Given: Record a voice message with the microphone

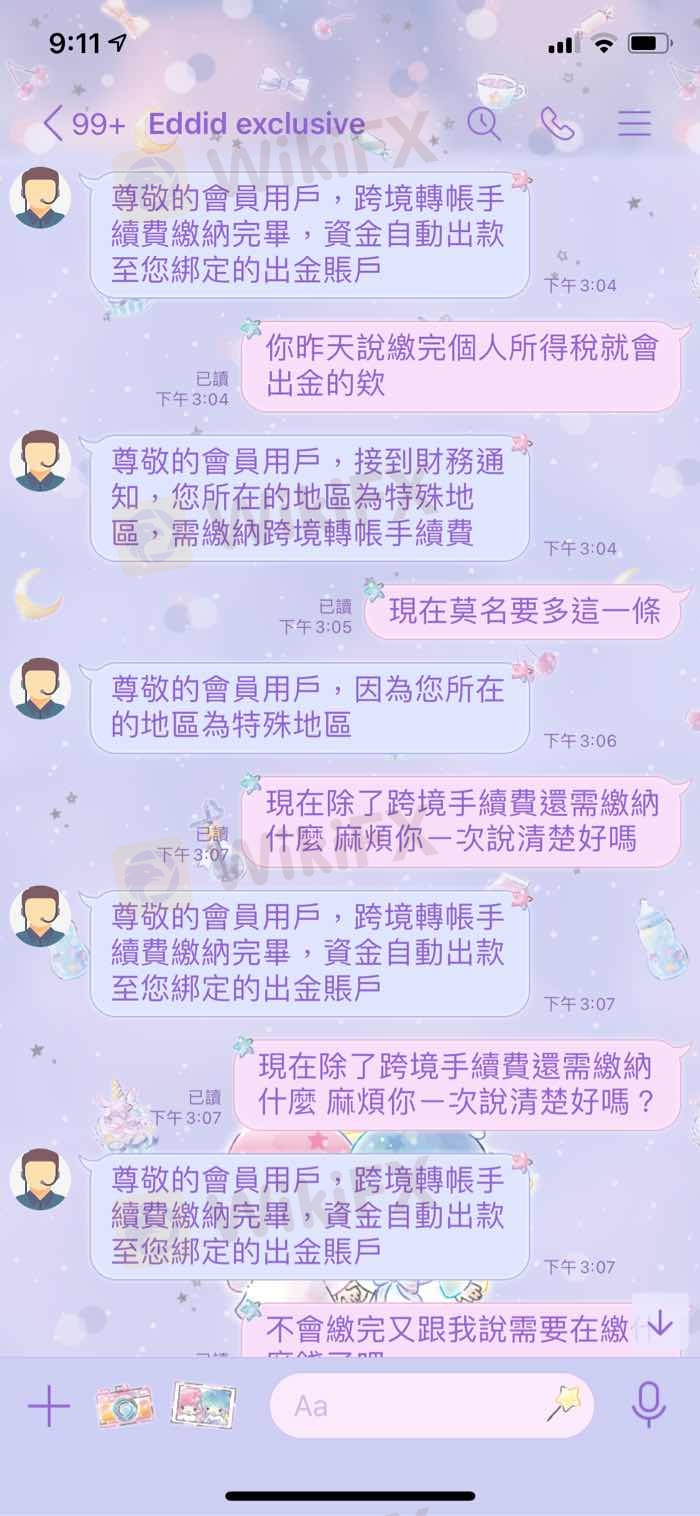Looking at the screenshot, I should 649,1406.
